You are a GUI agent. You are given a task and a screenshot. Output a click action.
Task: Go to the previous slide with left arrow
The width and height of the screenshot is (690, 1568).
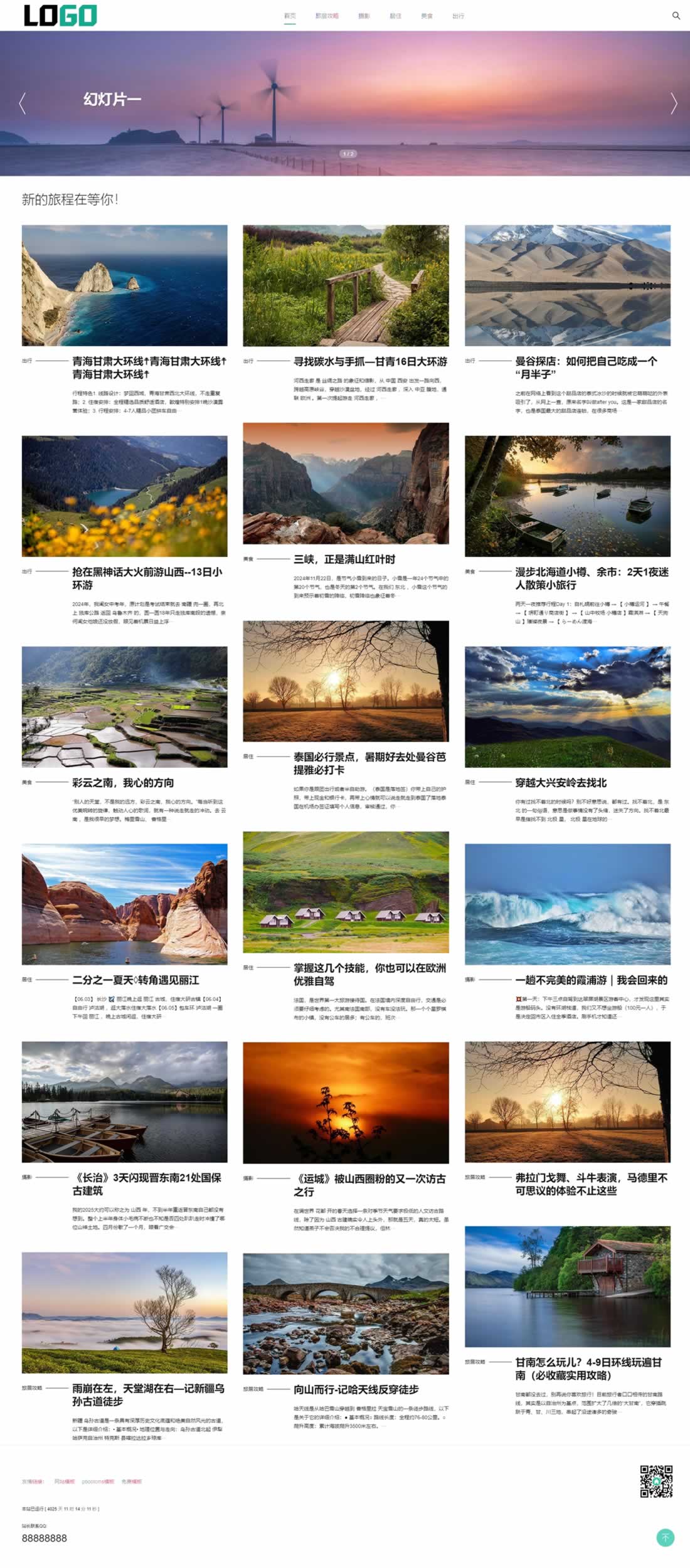(x=23, y=103)
